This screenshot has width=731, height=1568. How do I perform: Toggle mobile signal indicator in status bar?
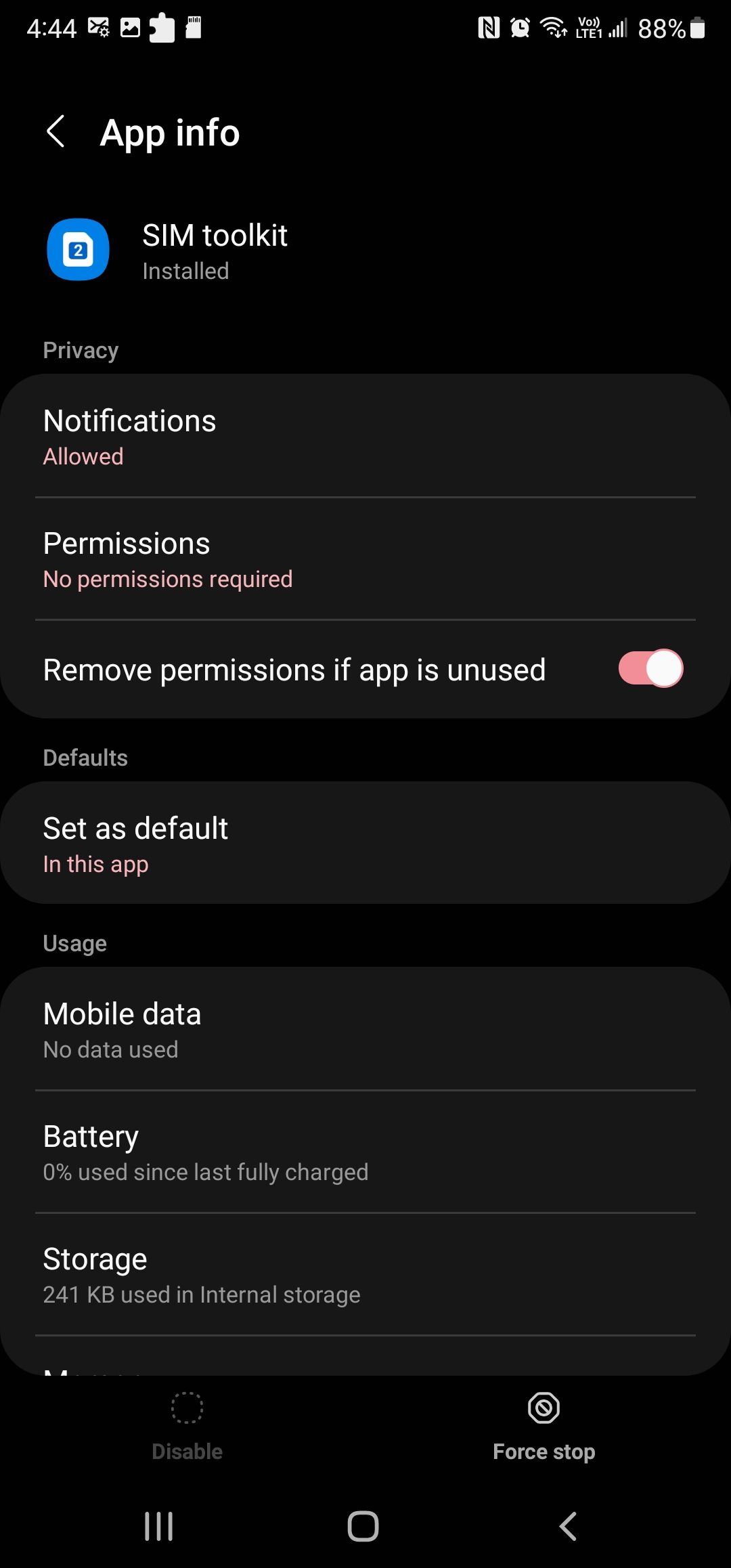[x=615, y=27]
